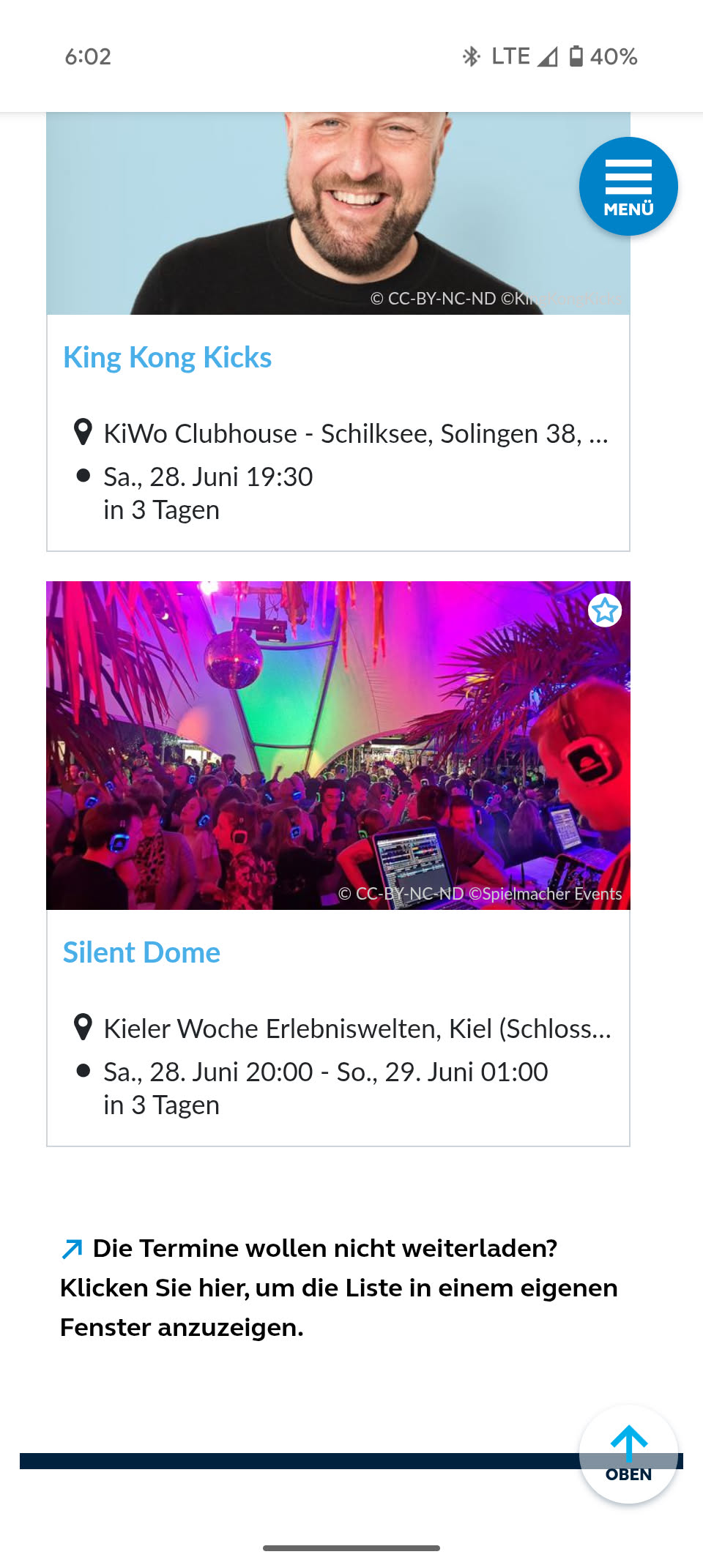
Task: Open the event list in separate window
Action: pyautogui.click(x=338, y=1288)
